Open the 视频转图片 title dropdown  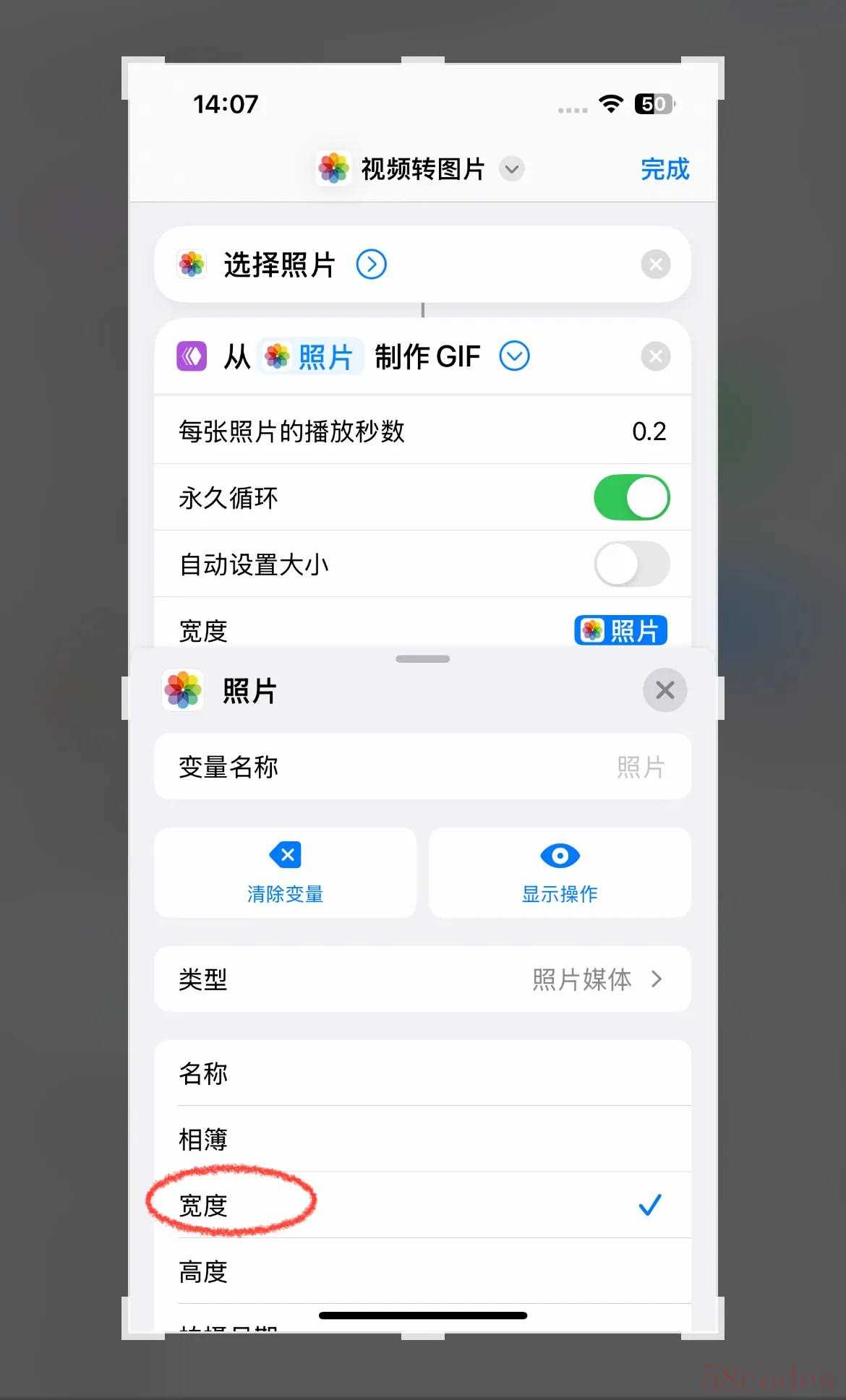pos(512,169)
